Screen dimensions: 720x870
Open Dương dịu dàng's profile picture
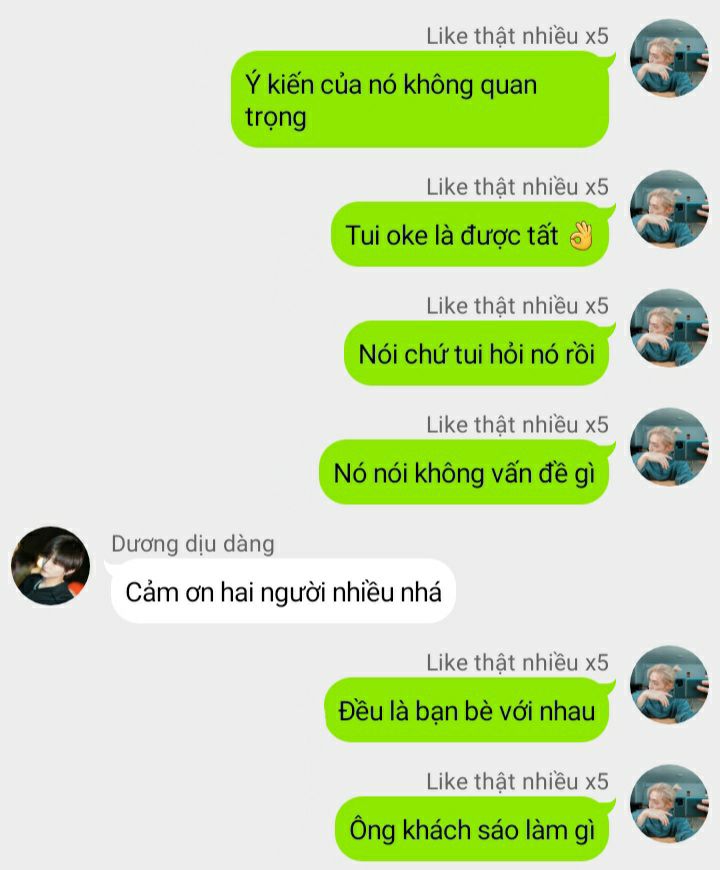coord(50,566)
